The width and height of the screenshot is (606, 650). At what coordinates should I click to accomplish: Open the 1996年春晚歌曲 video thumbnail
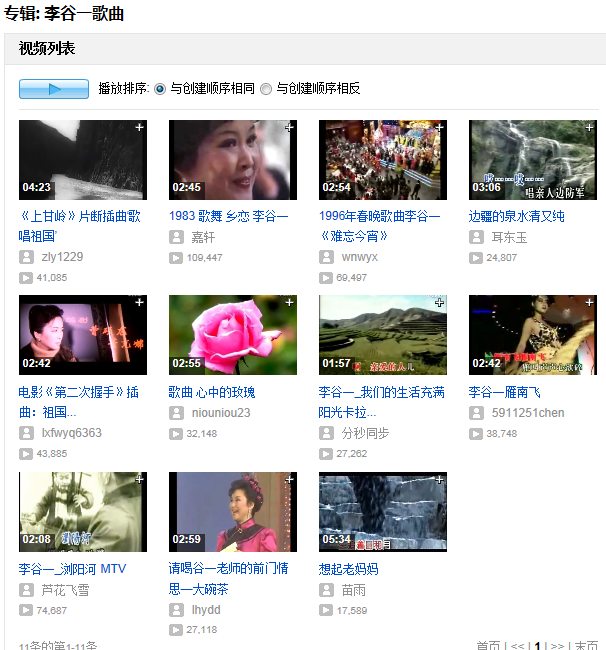[x=382, y=160]
